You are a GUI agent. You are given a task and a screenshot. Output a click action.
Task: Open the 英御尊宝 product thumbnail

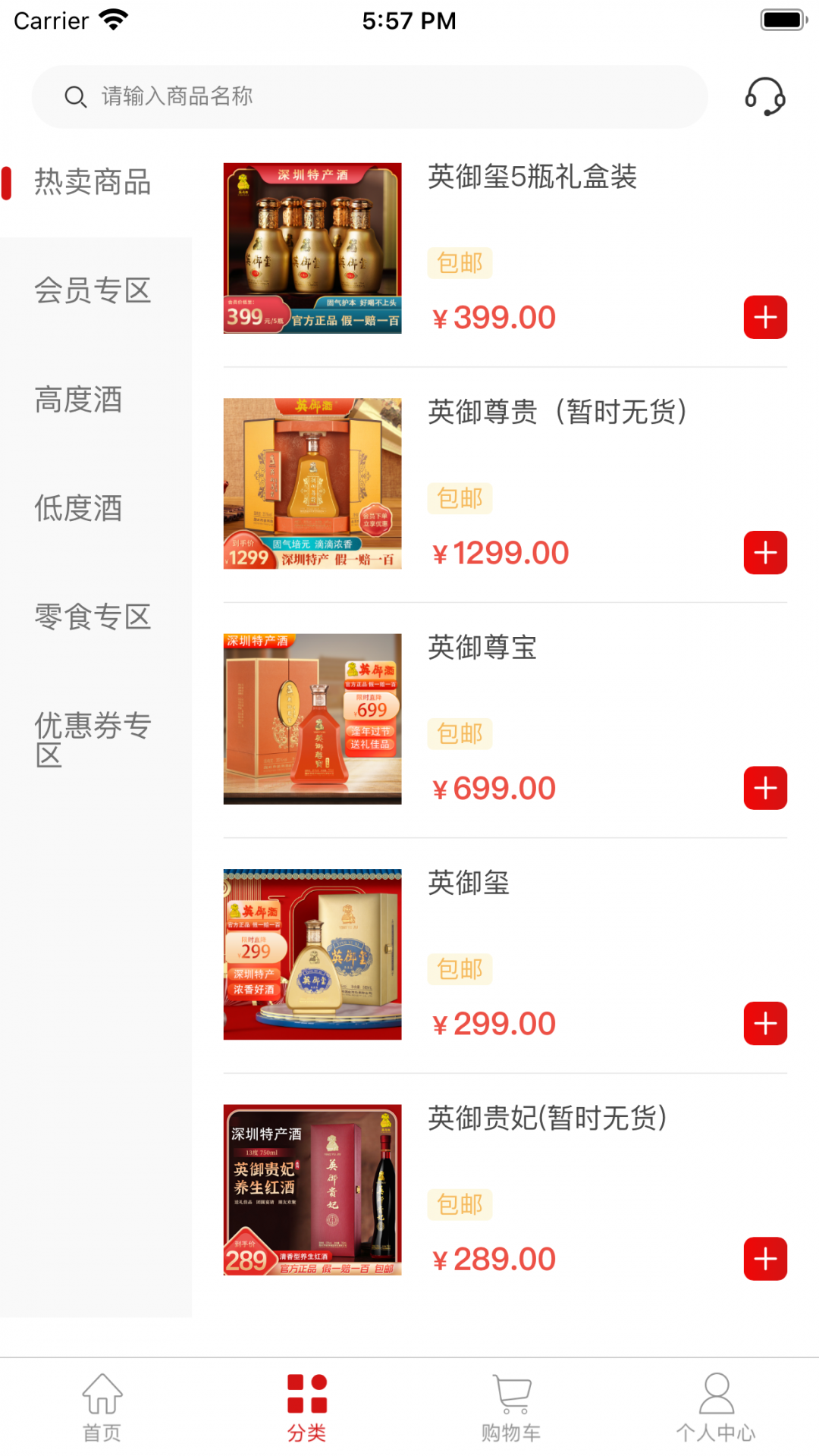[312, 719]
